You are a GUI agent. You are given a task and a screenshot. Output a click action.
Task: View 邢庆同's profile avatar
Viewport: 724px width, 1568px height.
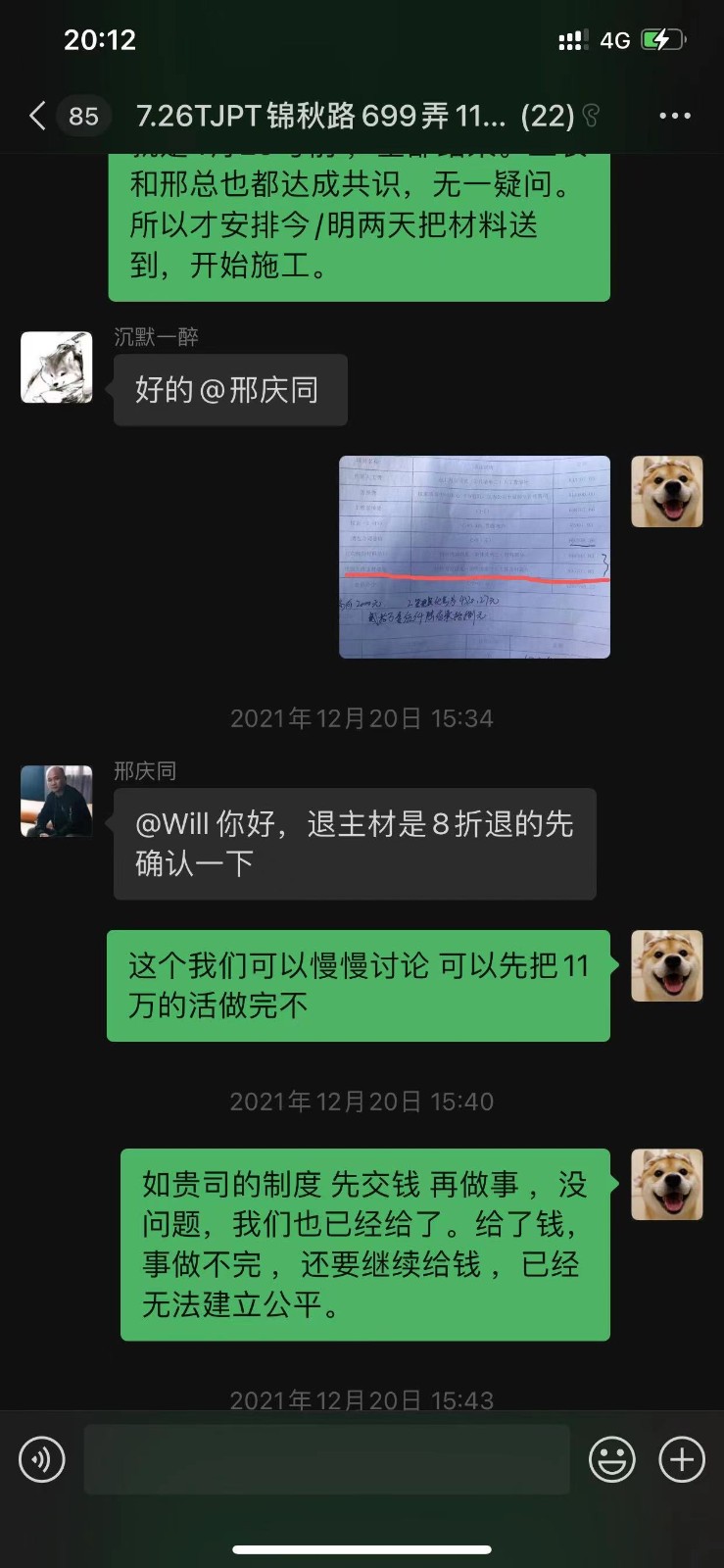[57, 801]
